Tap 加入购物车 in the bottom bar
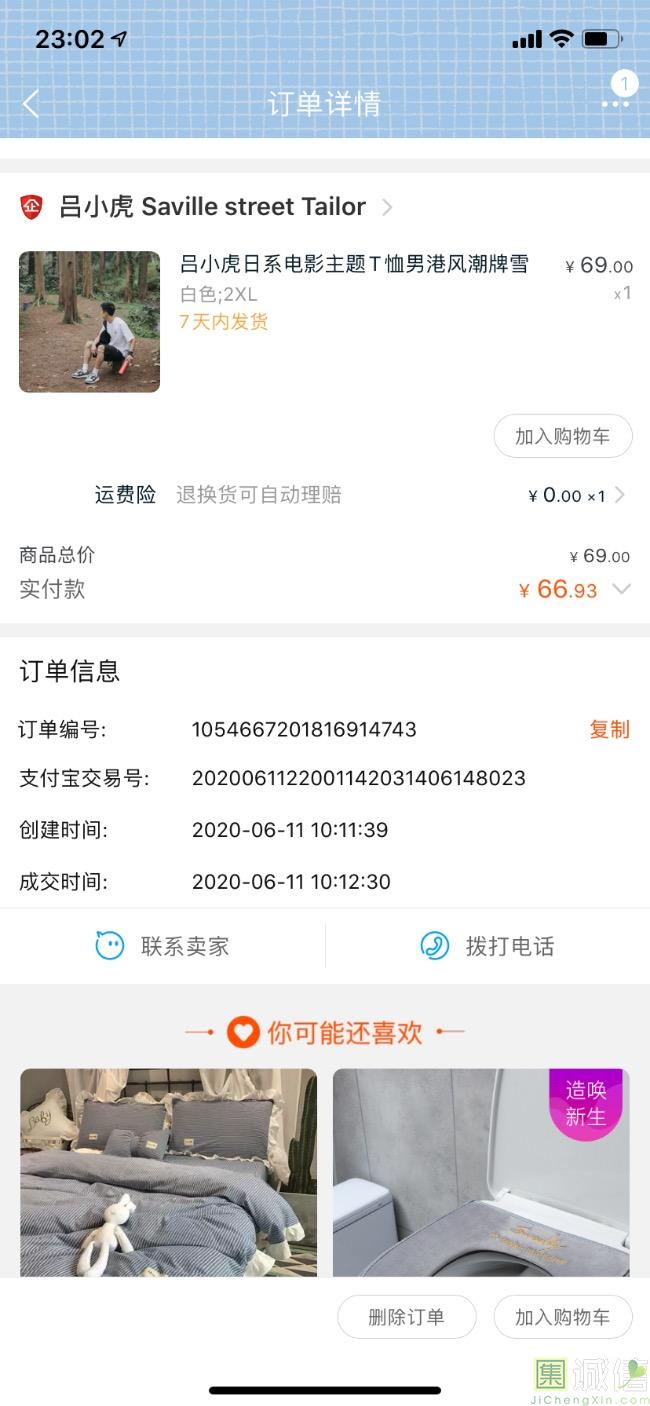This screenshot has width=650, height=1406. point(562,1317)
